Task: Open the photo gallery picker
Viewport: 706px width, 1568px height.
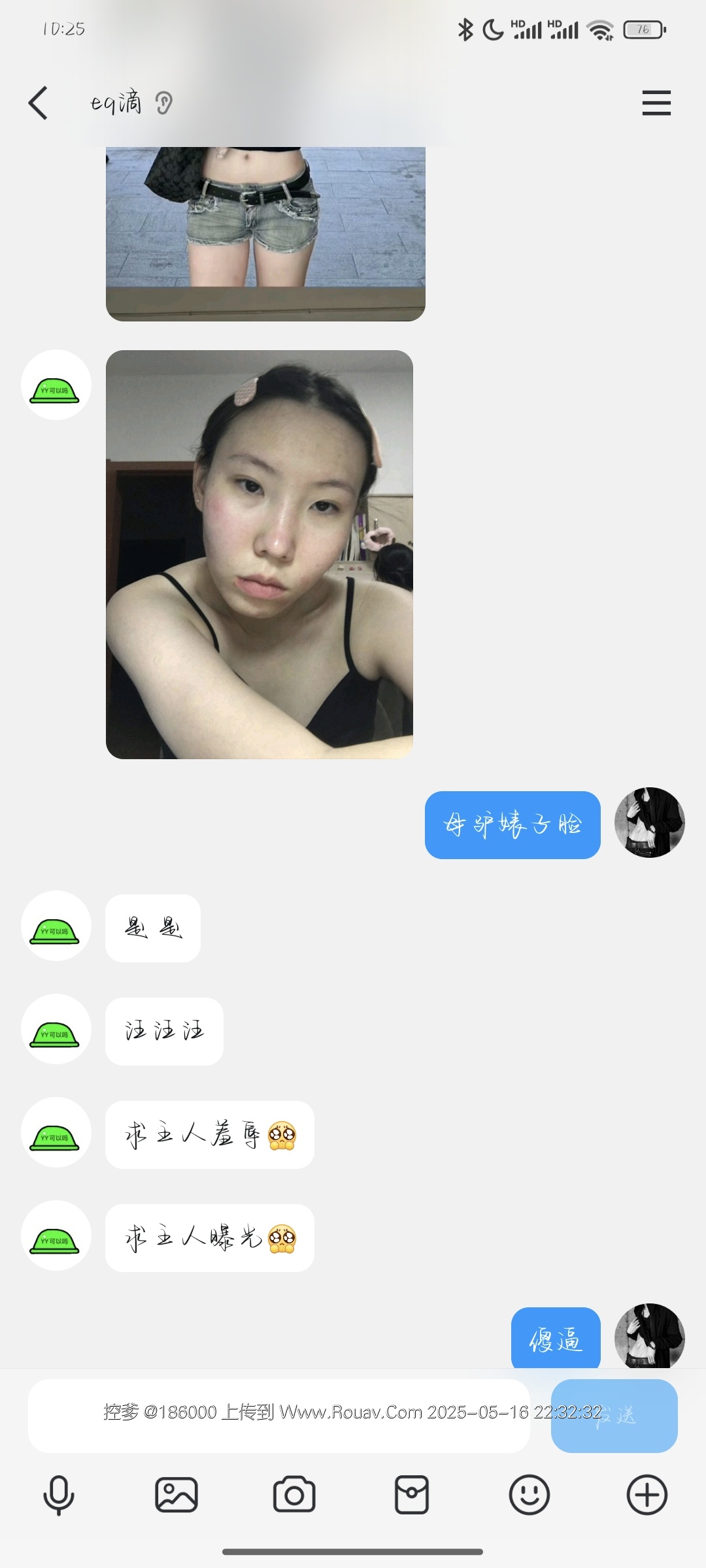Action: [176, 1495]
